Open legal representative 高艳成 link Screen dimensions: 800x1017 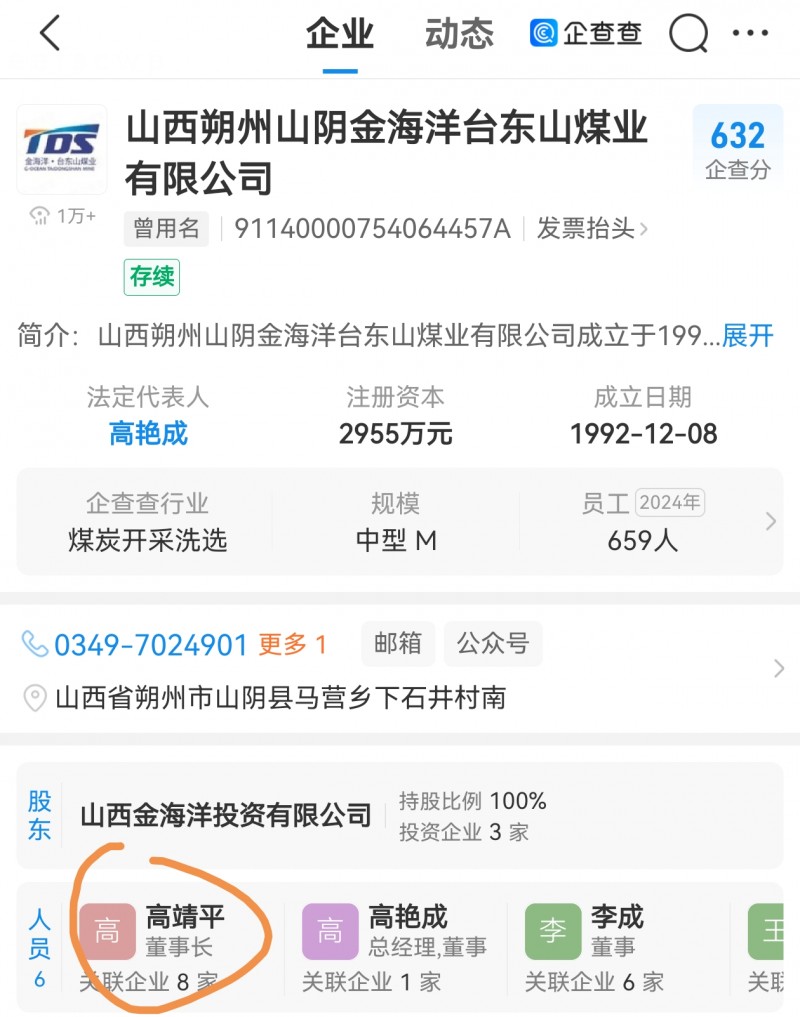point(148,433)
